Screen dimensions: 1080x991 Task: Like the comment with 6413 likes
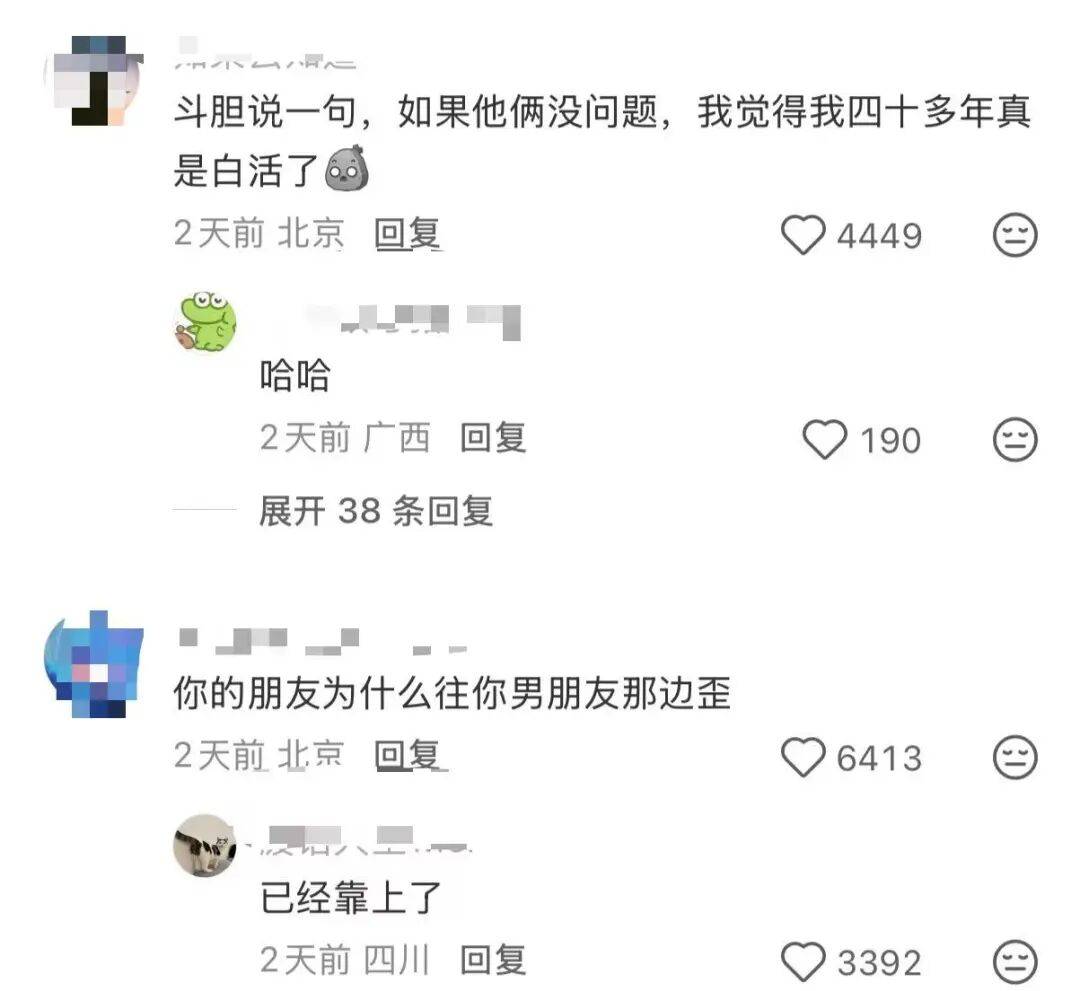tap(803, 758)
